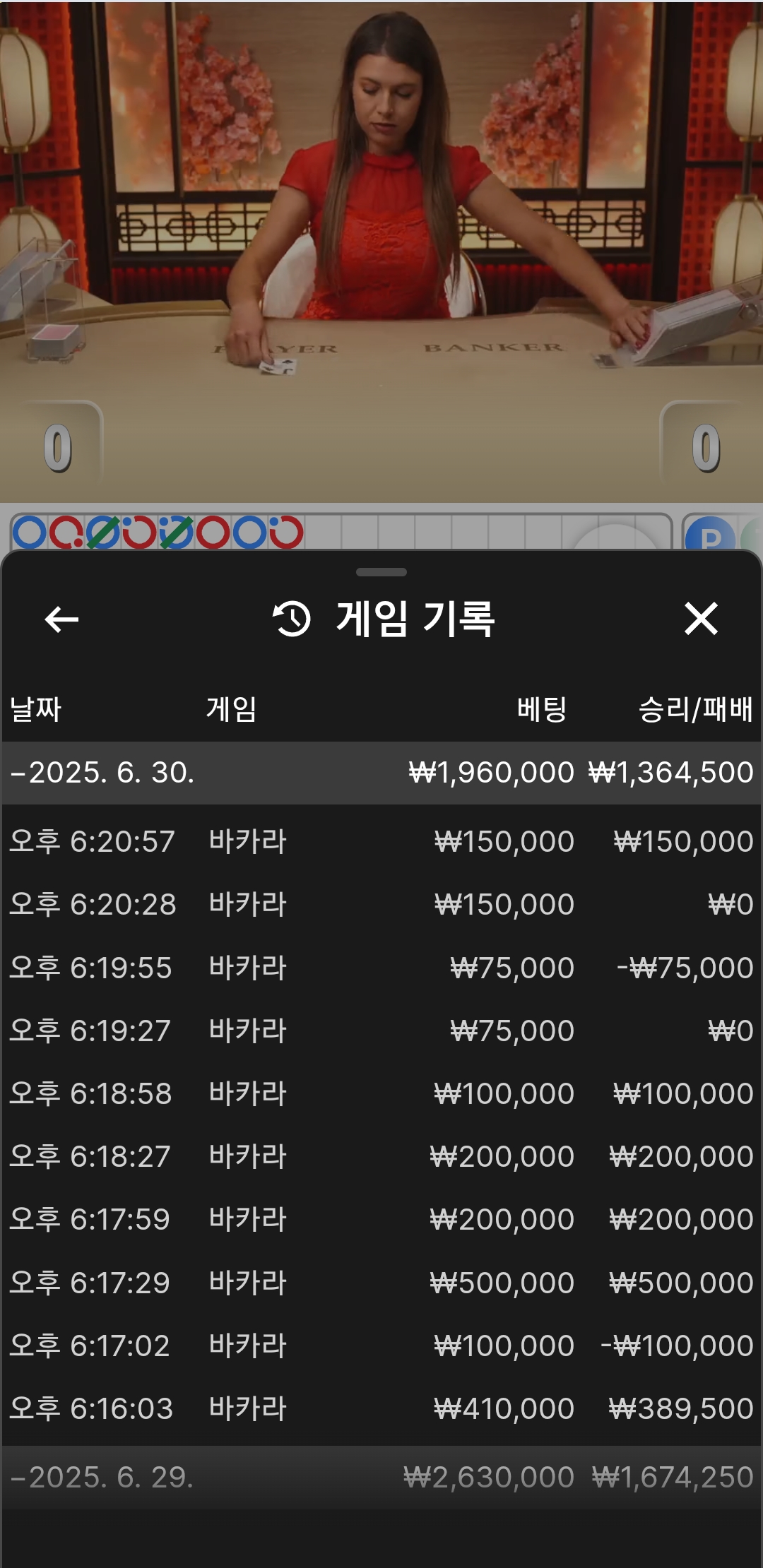This screenshot has height=1568, width=763.
Task: View the 6:19:55 baccarat round details
Action: (x=381, y=968)
